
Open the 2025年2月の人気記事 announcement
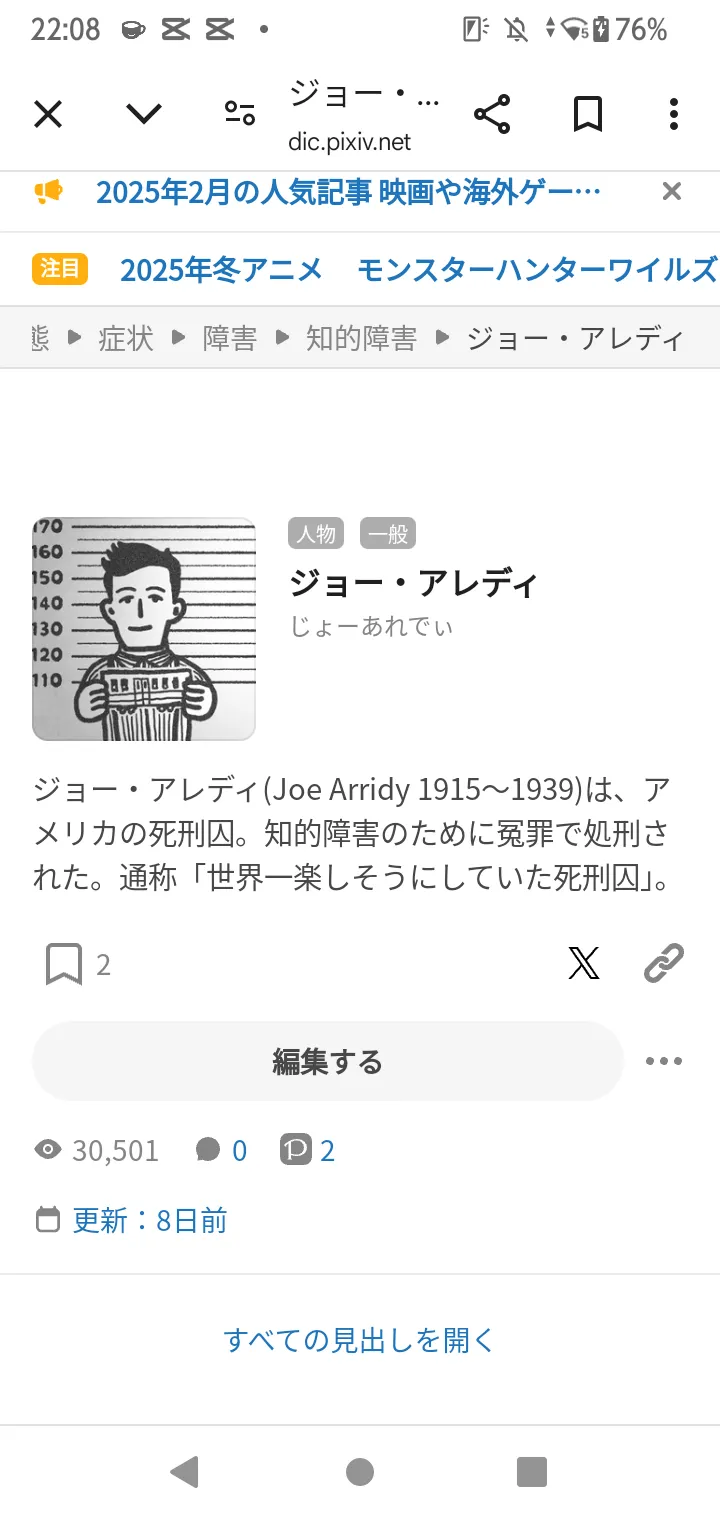[349, 191]
